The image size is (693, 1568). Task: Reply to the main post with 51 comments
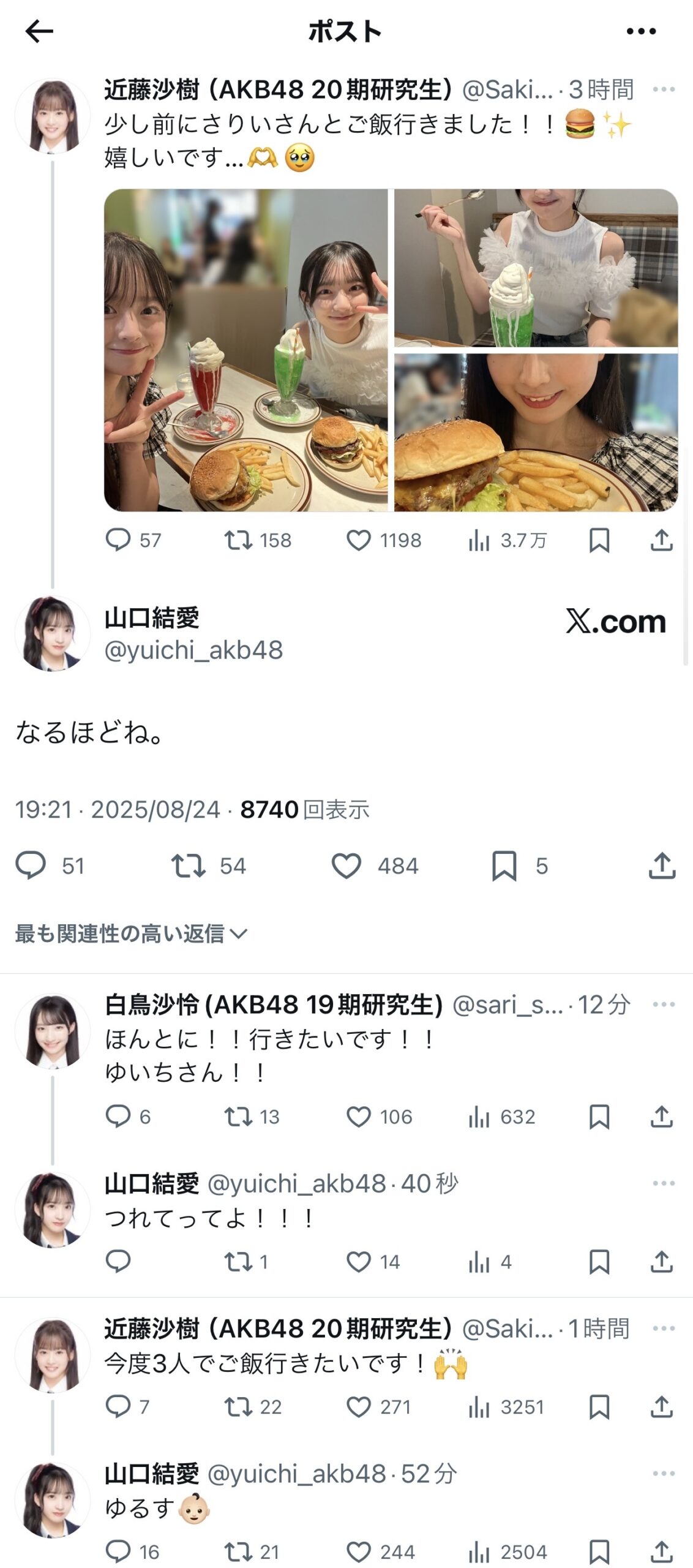(x=31, y=865)
